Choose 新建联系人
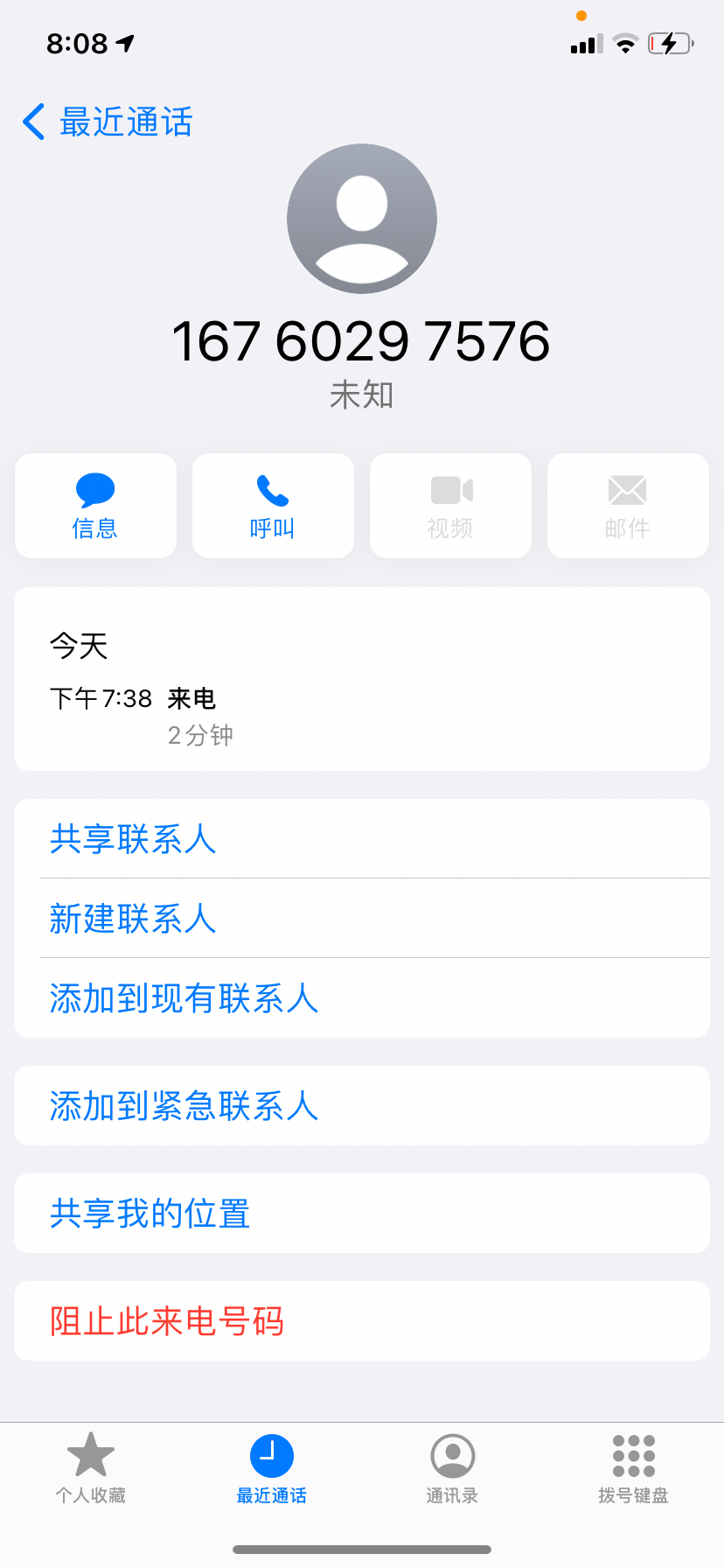 tap(362, 918)
